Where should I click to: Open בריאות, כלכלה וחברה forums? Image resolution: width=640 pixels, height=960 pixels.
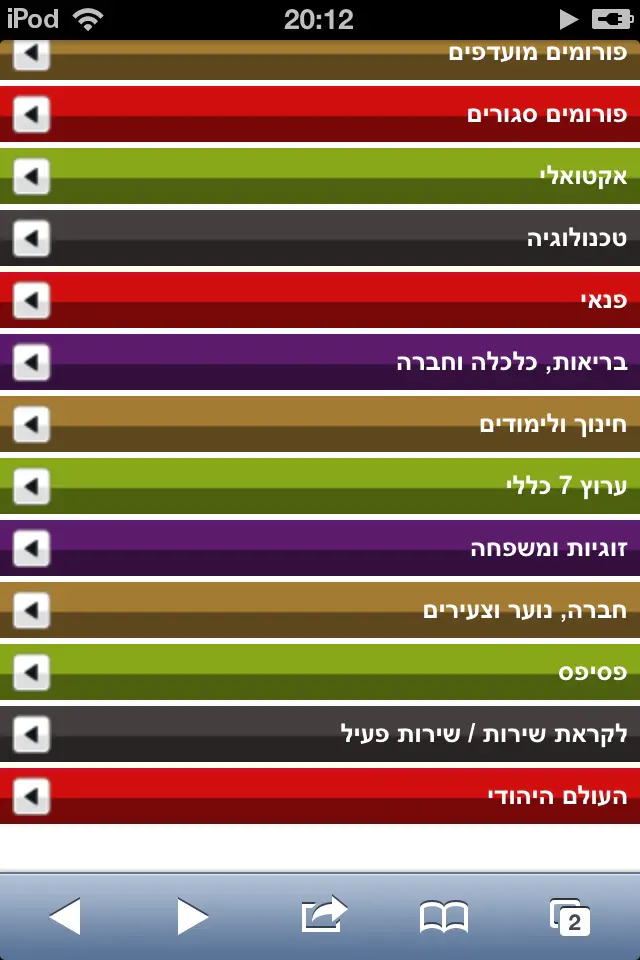tap(320, 361)
